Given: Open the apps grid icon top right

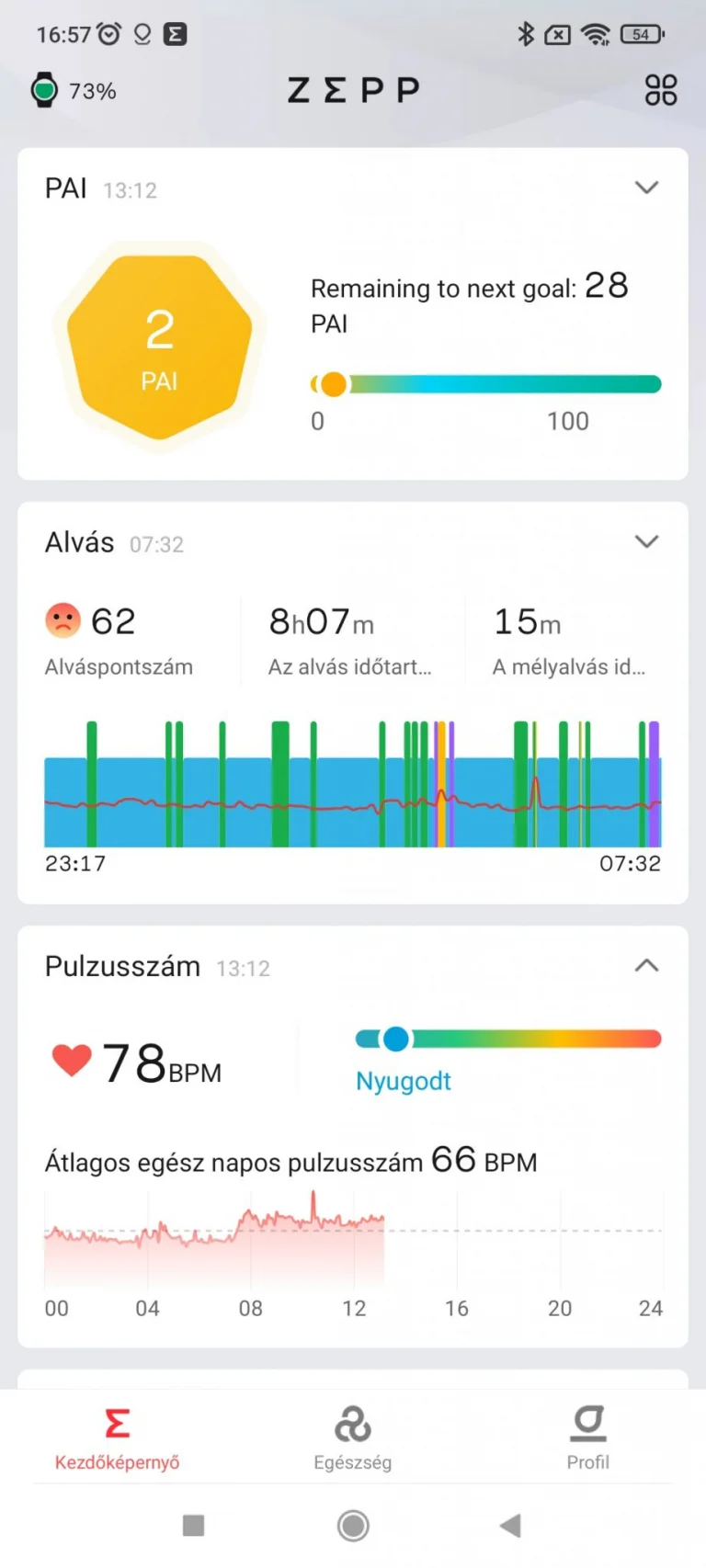Looking at the screenshot, I should [661, 90].
